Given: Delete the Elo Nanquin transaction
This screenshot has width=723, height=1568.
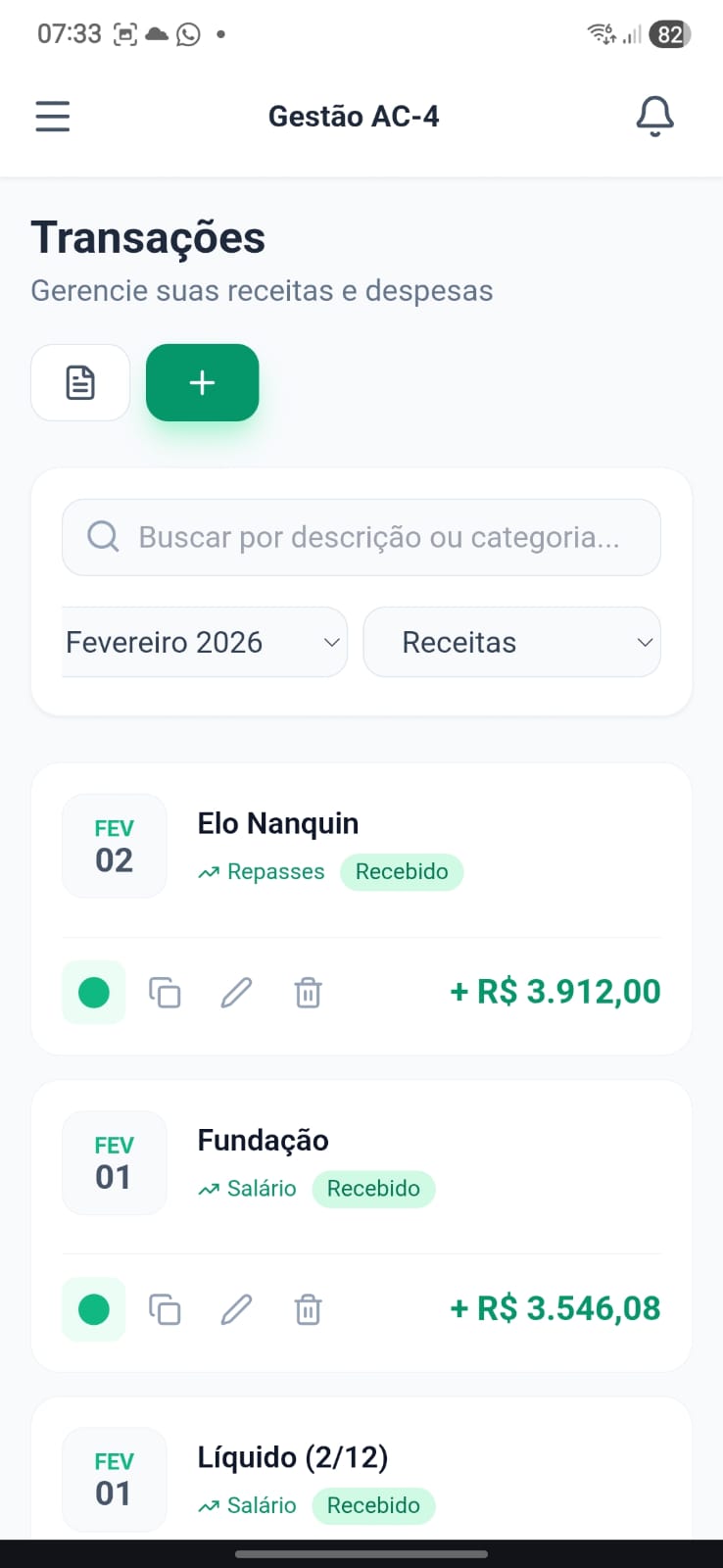Looking at the screenshot, I should click(x=307, y=992).
